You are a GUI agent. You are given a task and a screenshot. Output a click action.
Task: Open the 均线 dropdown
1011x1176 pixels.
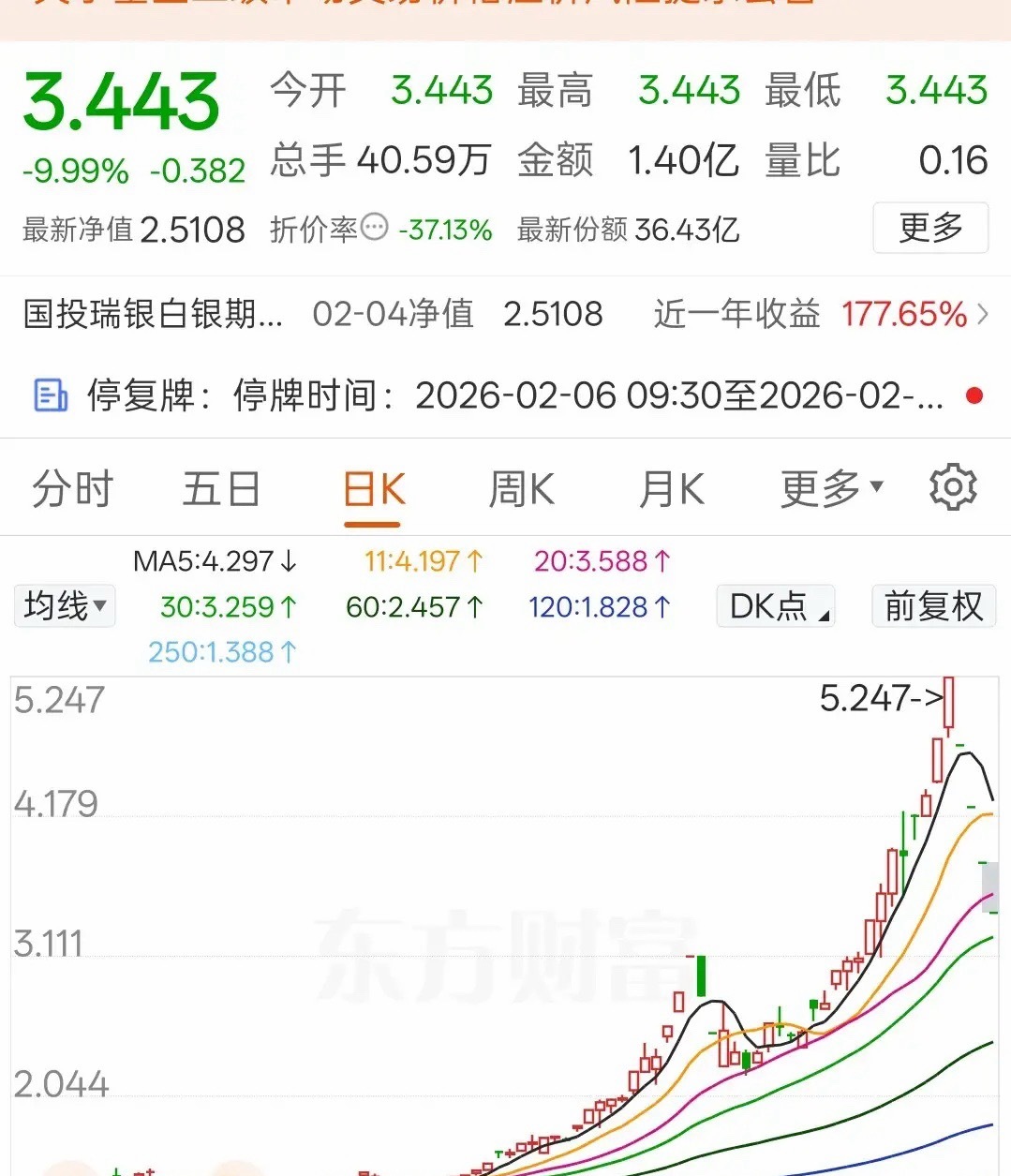coord(64,606)
